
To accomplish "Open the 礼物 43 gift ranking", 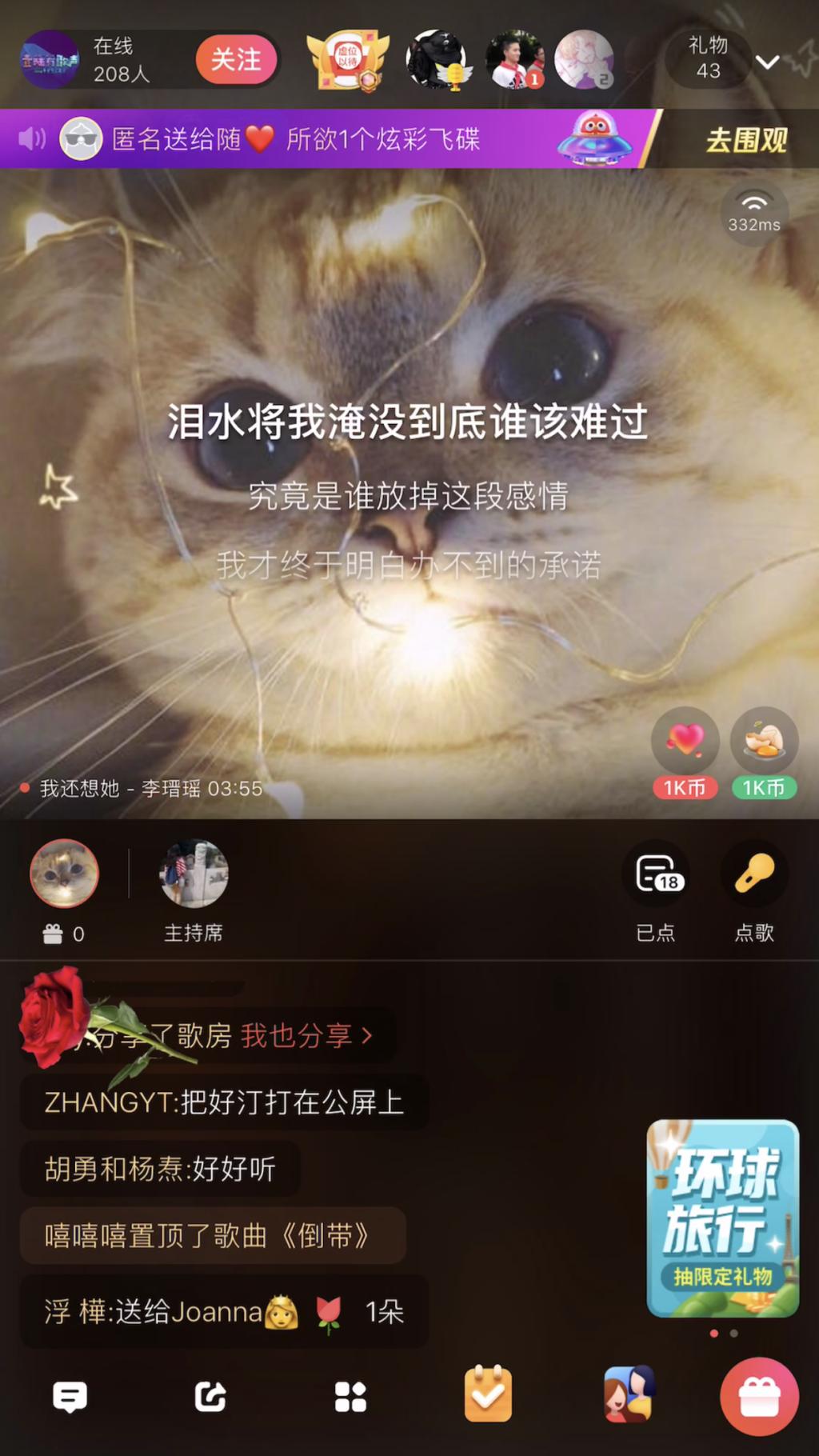I will pyautogui.click(x=708, y=58).
